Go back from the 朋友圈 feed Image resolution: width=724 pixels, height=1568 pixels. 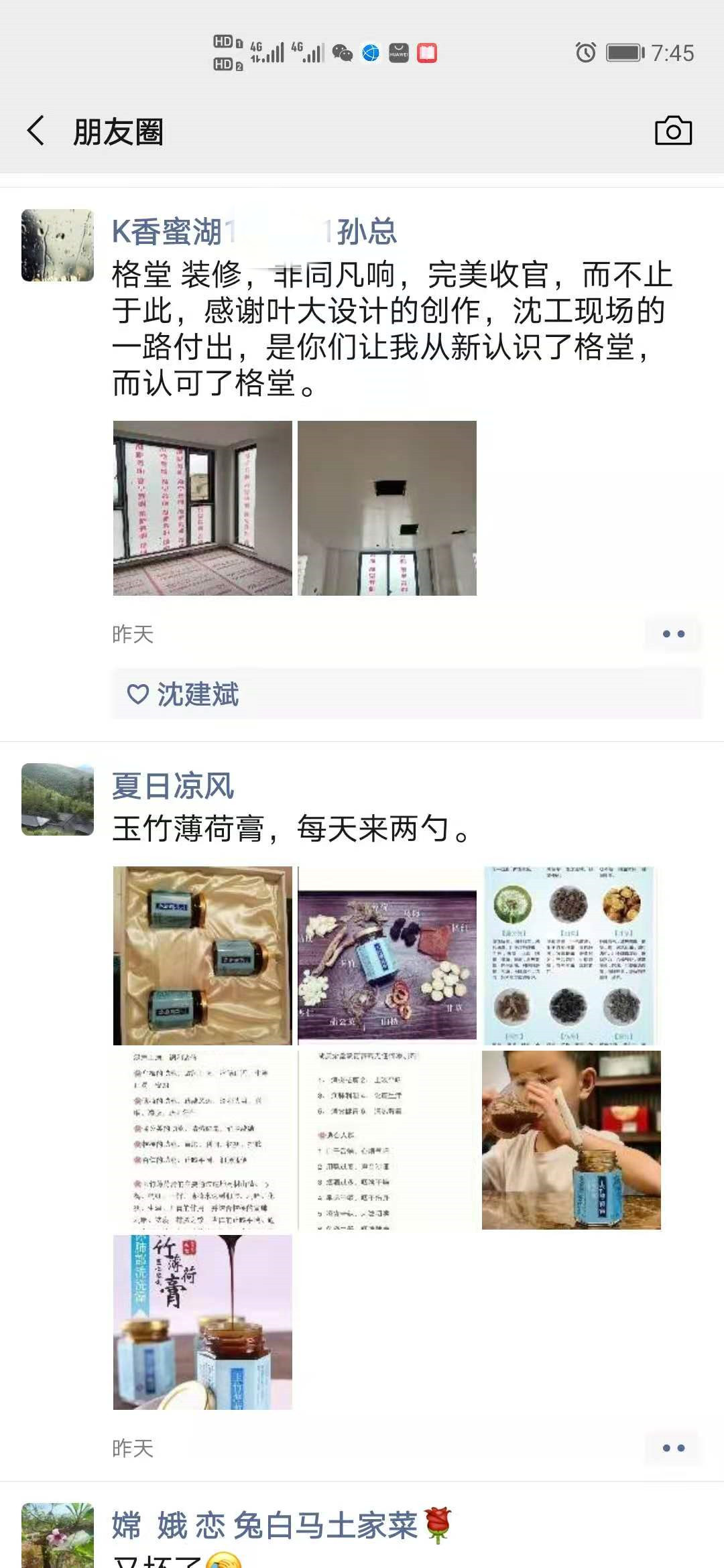[x=36, y=131]
